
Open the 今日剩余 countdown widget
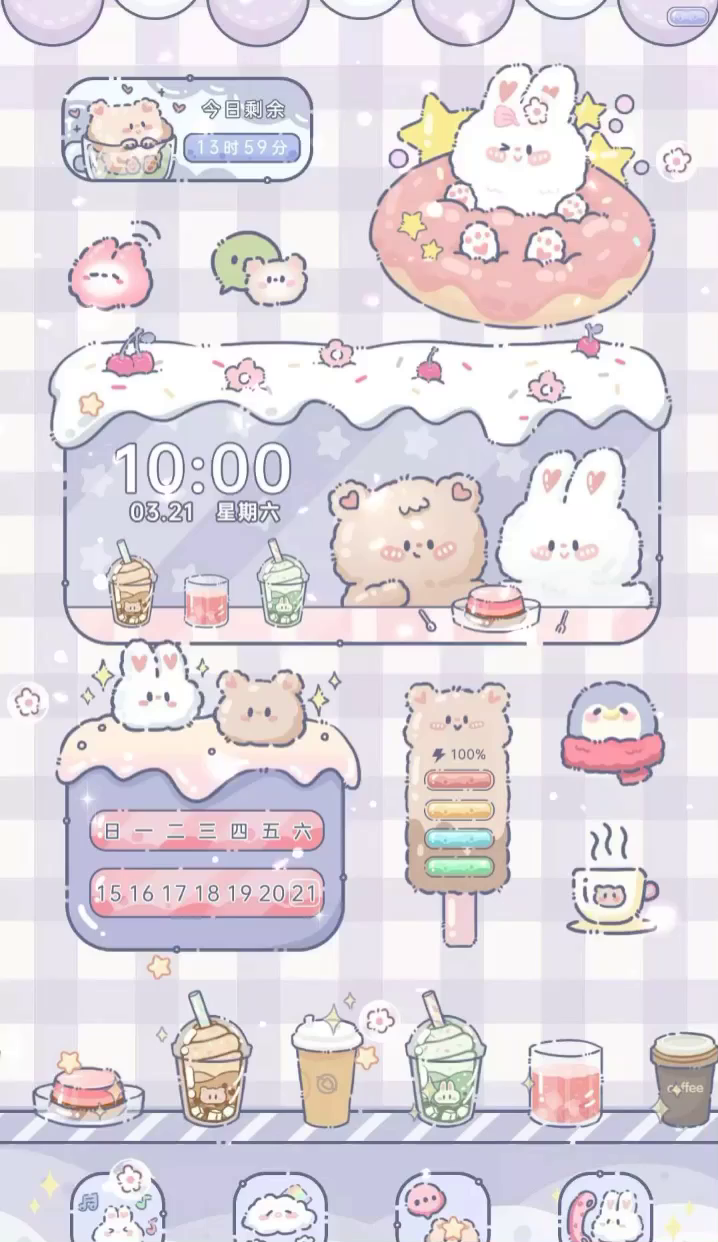click(x=187, y=131)
